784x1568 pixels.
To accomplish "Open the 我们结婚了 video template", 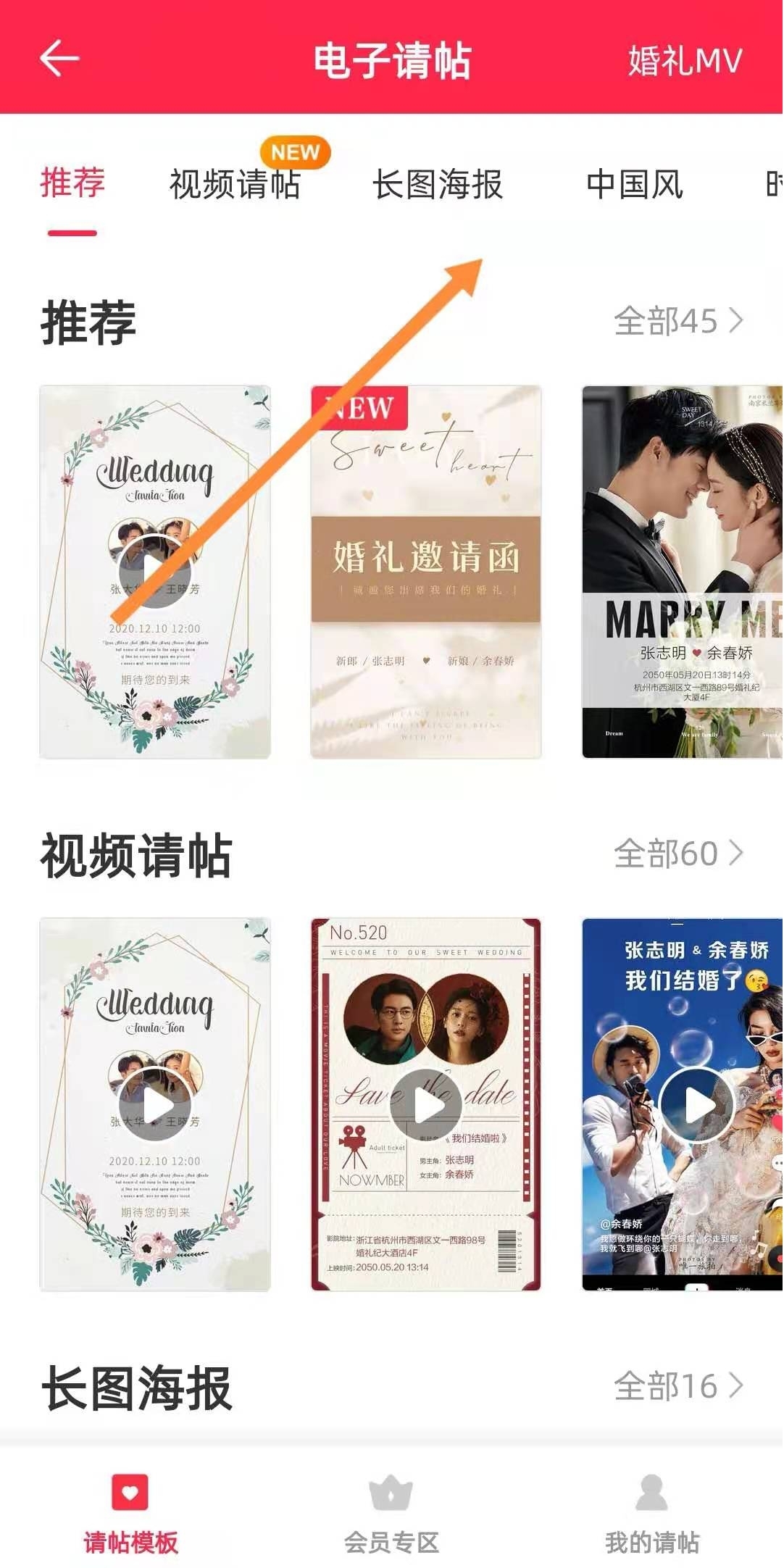I will coord(683,1104).
